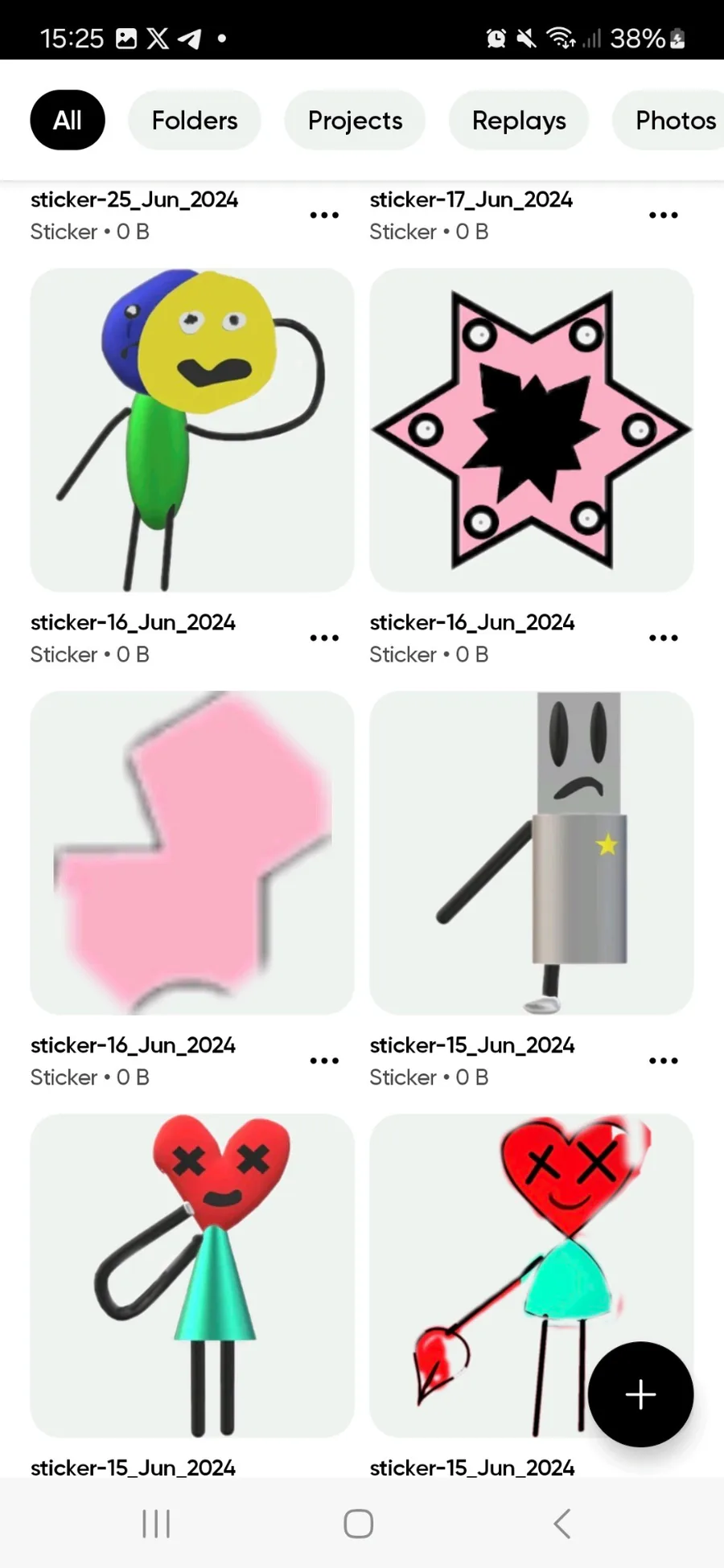Switch to the Folders tab
The height and width of the screenshot is (1568, 724).
194,121
